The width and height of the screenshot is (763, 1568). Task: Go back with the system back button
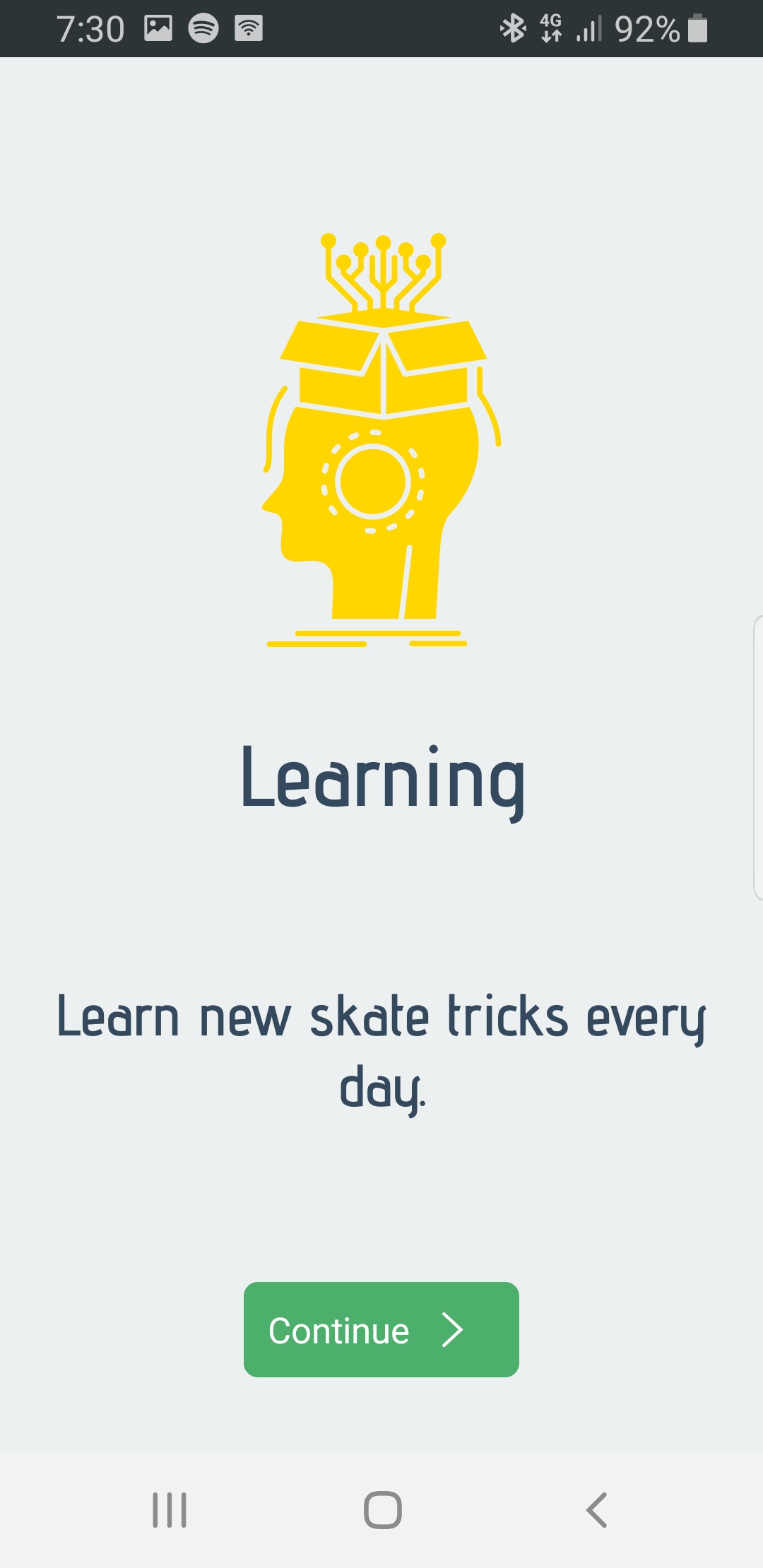click(596, 1510)
